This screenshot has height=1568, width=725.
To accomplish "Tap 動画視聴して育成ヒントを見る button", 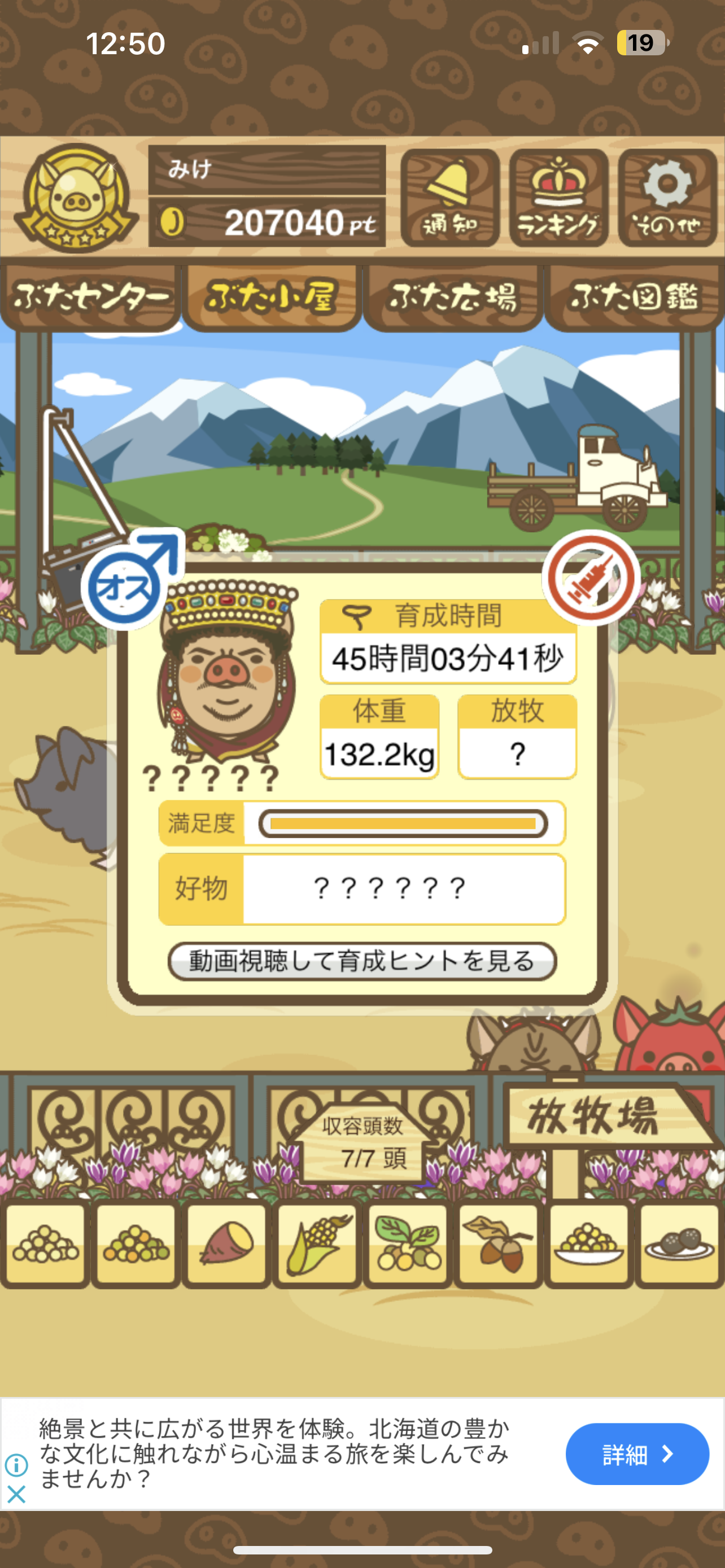I will (x=362, y=961).
